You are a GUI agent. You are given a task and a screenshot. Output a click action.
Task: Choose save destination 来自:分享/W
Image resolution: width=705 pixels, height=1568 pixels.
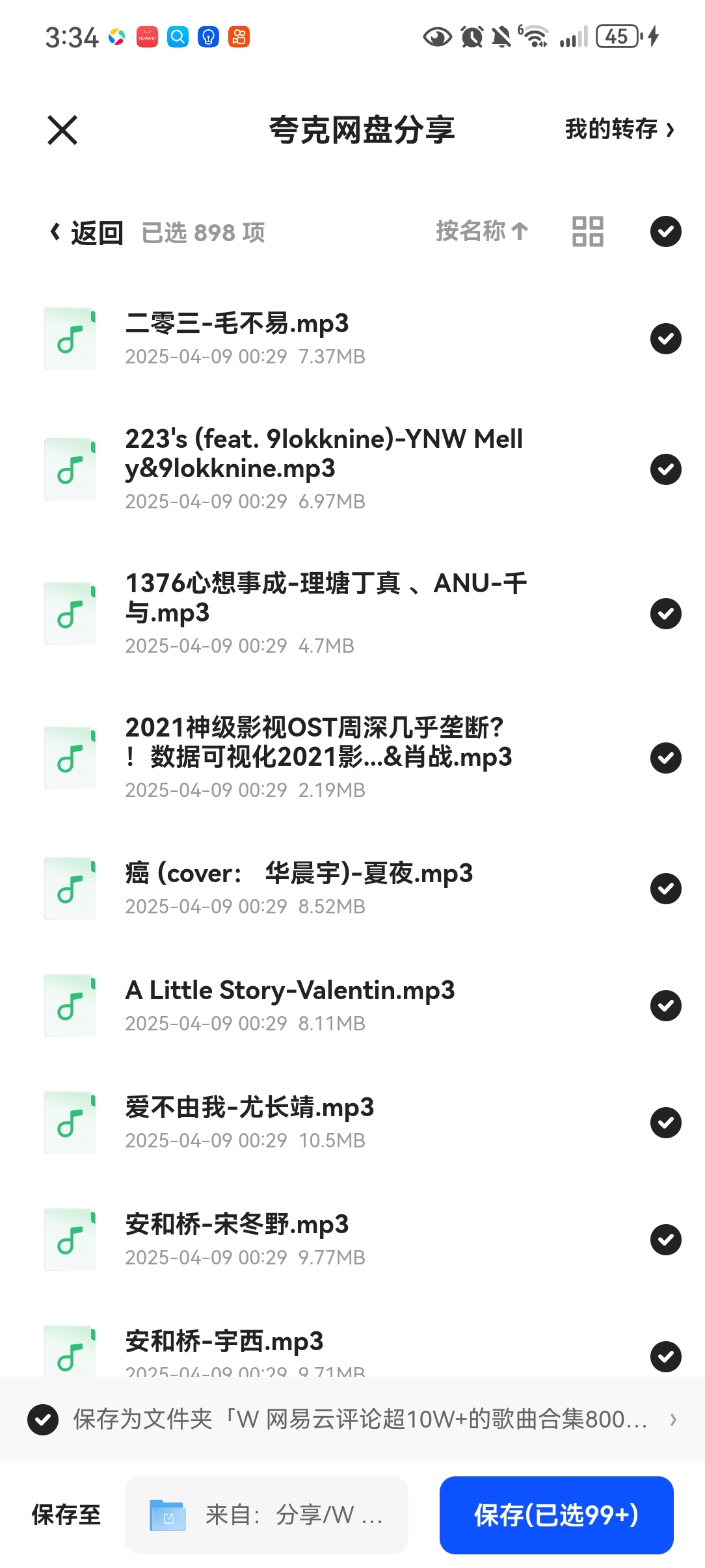(x=267, y=1515)
